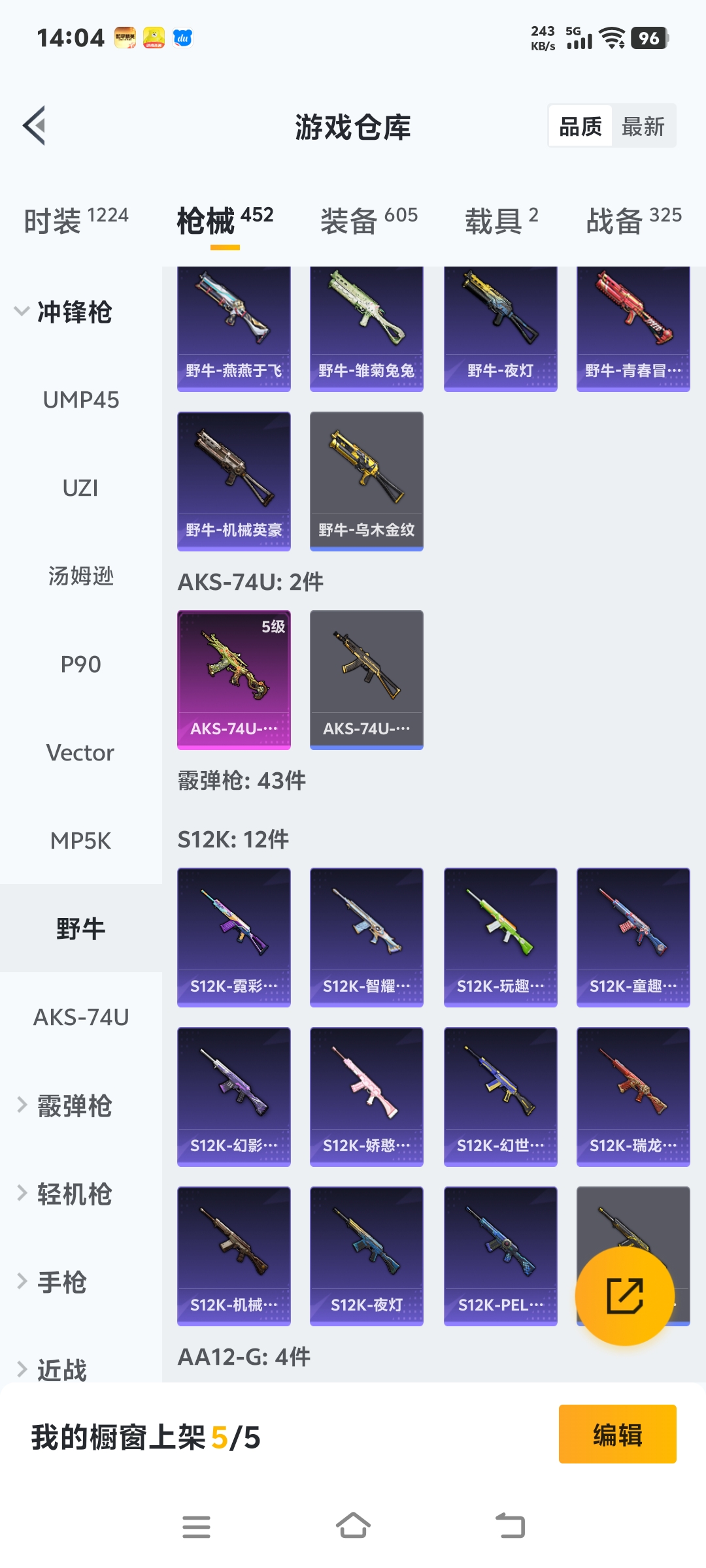Select AKS-74U in the sidebar

[81, 1017]
